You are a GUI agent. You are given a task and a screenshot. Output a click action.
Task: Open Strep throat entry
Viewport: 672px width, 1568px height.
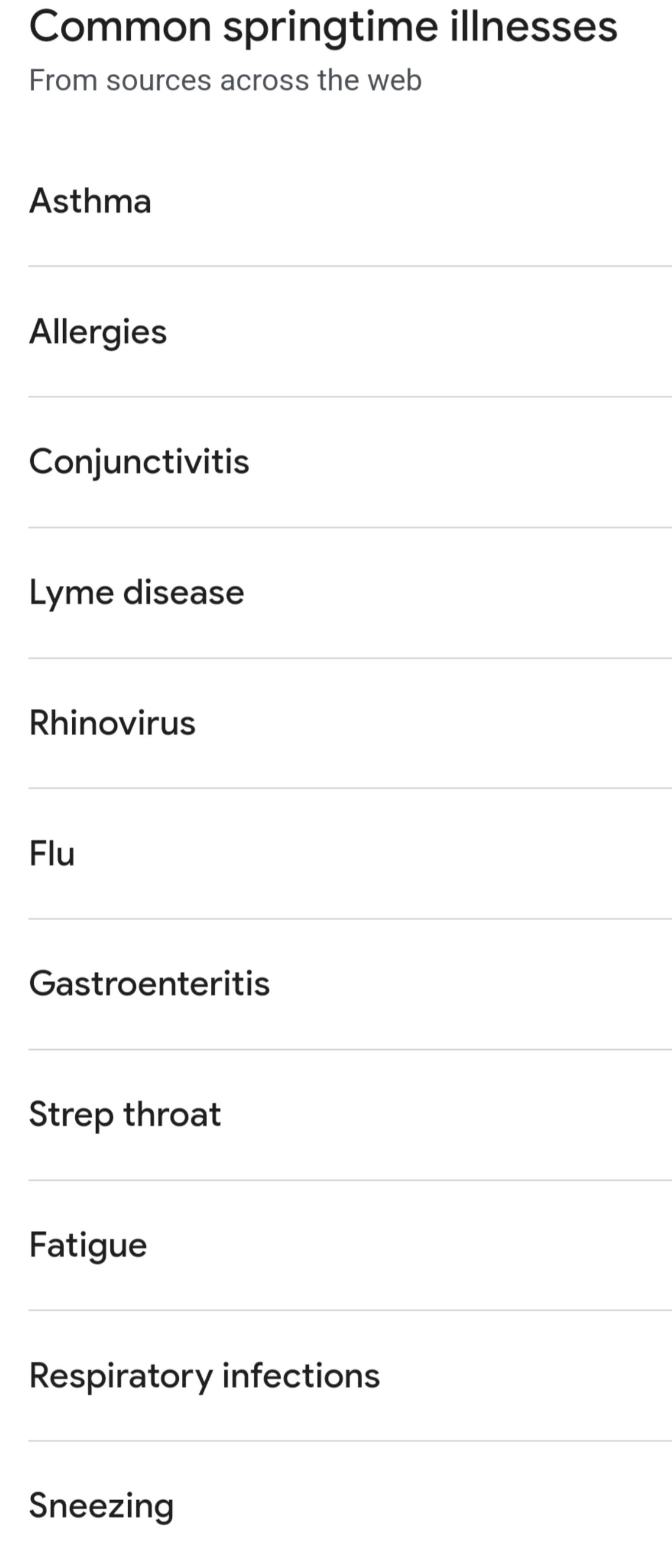pyautogui.click(x=350, y=1114)
